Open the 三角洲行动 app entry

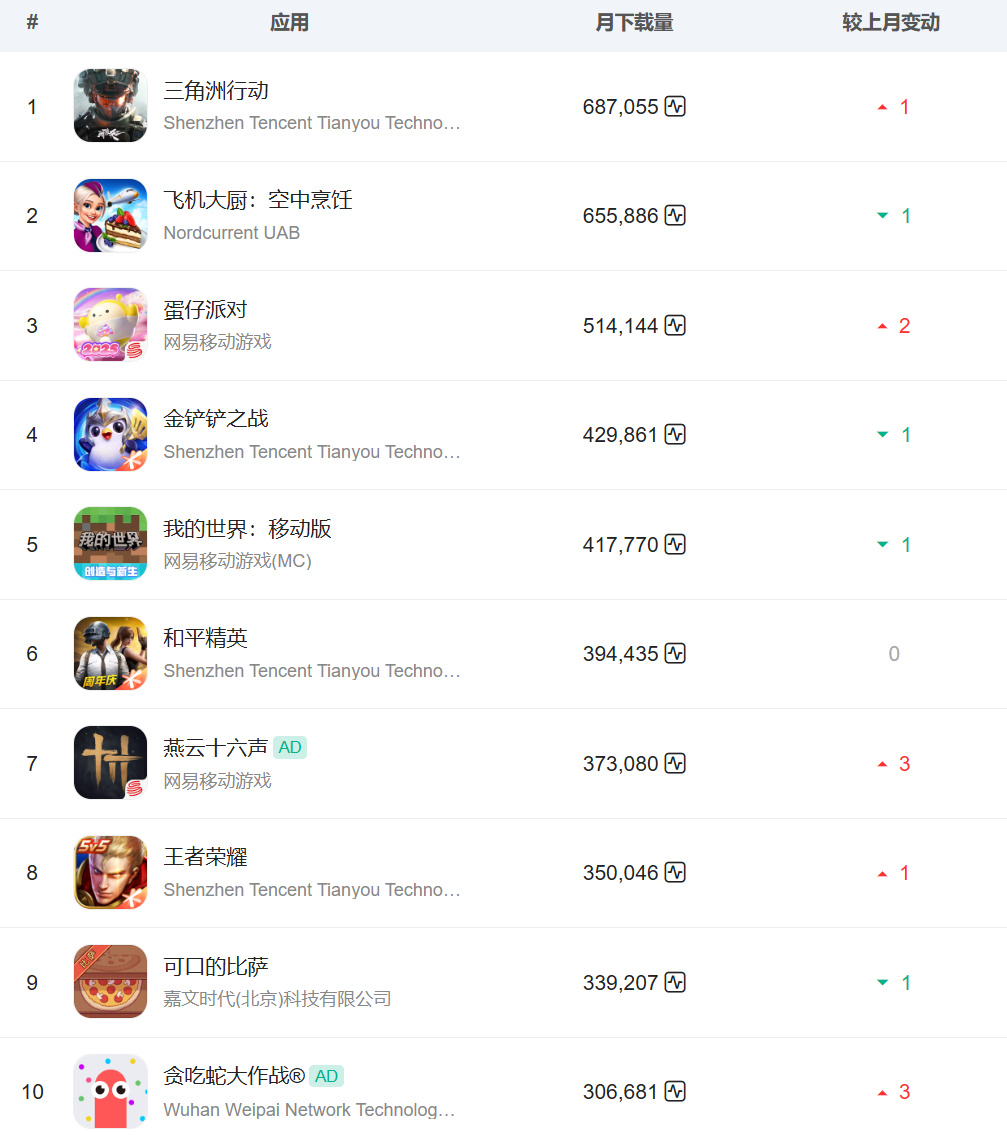coord(216,91)
